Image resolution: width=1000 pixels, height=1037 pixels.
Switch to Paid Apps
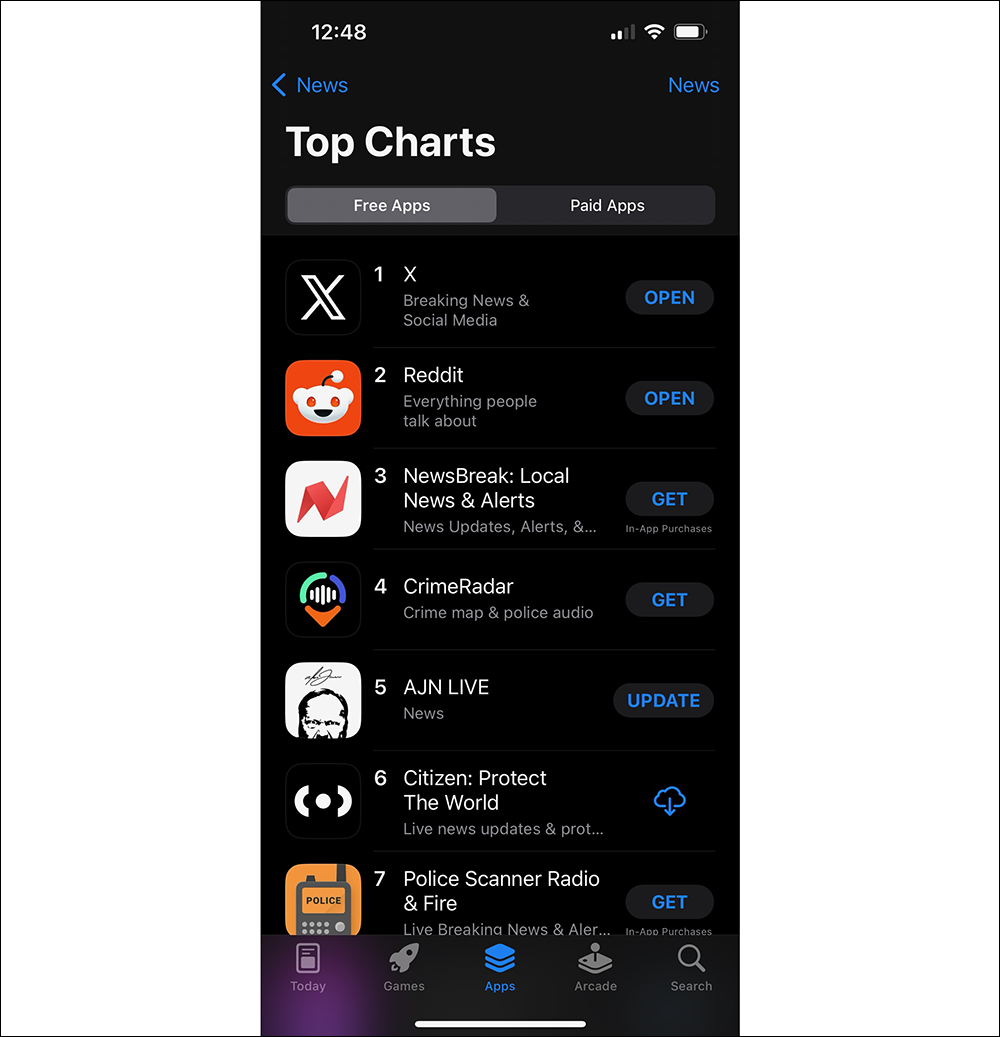(607, 205)
